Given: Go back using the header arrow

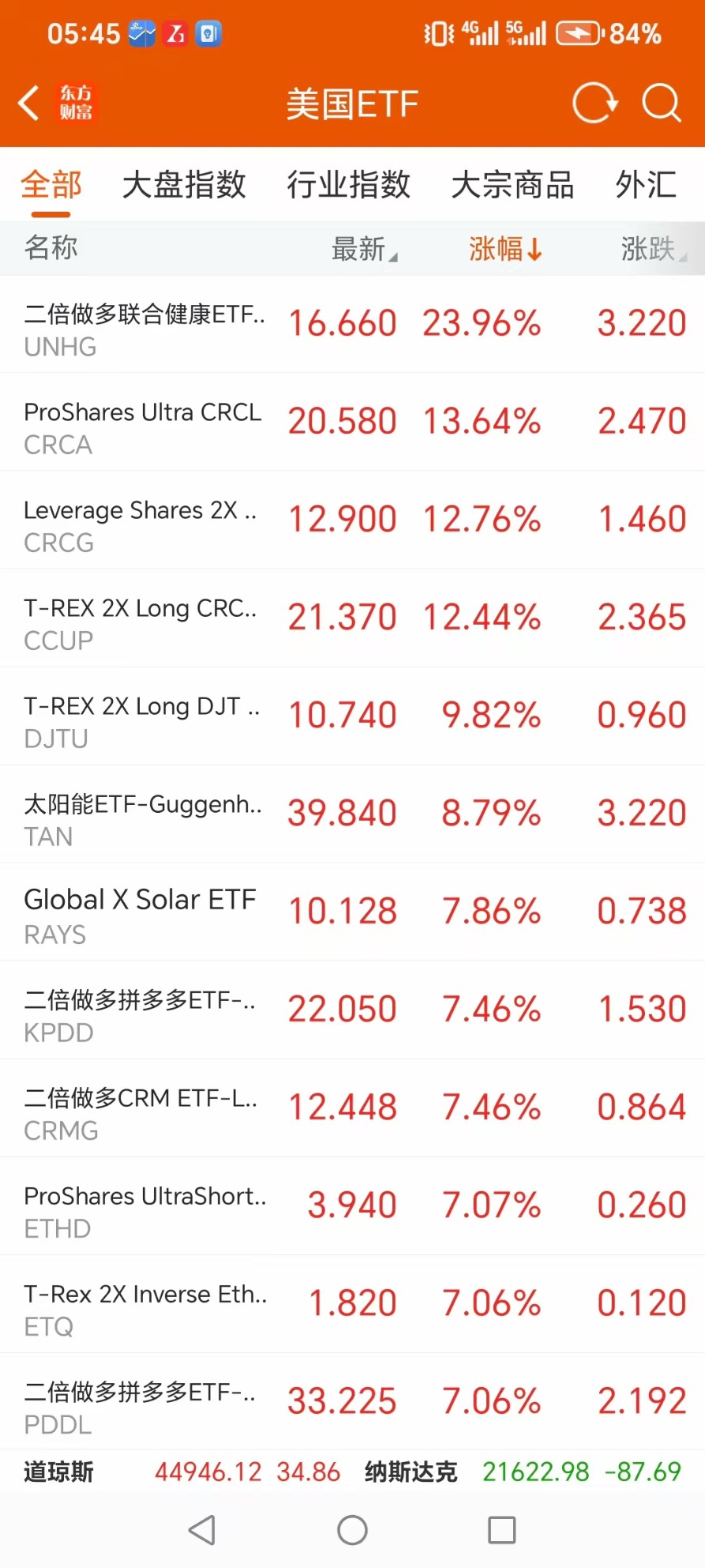Looking at the screenshot, I should pos(29,103).
